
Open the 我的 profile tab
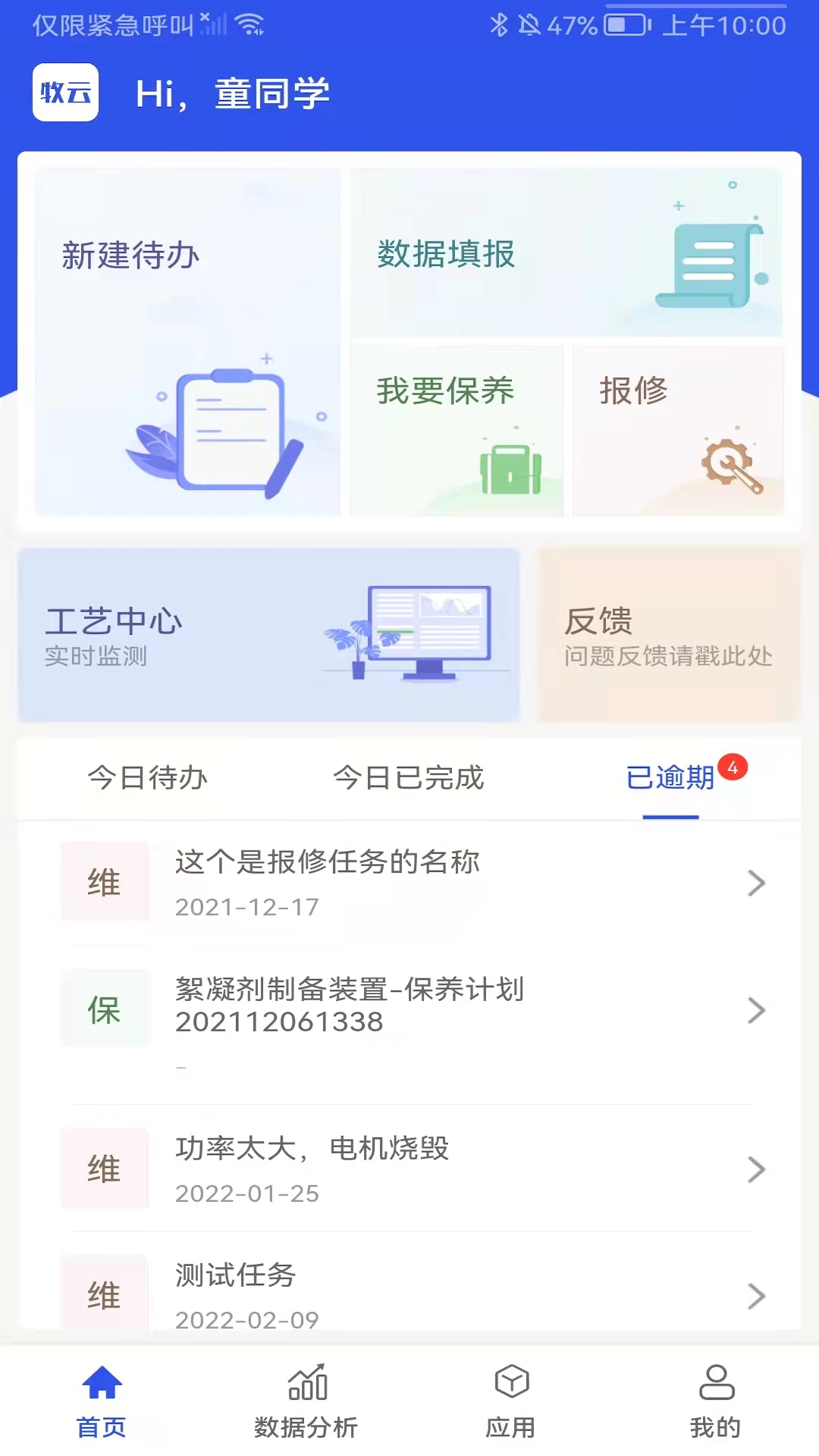tap(716, 1401)
